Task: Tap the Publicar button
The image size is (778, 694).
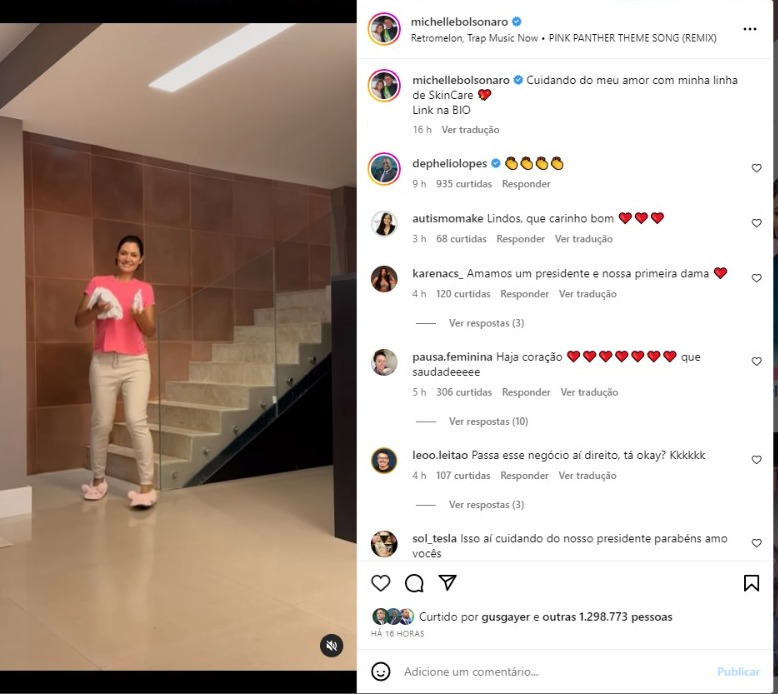Action: 738,672
